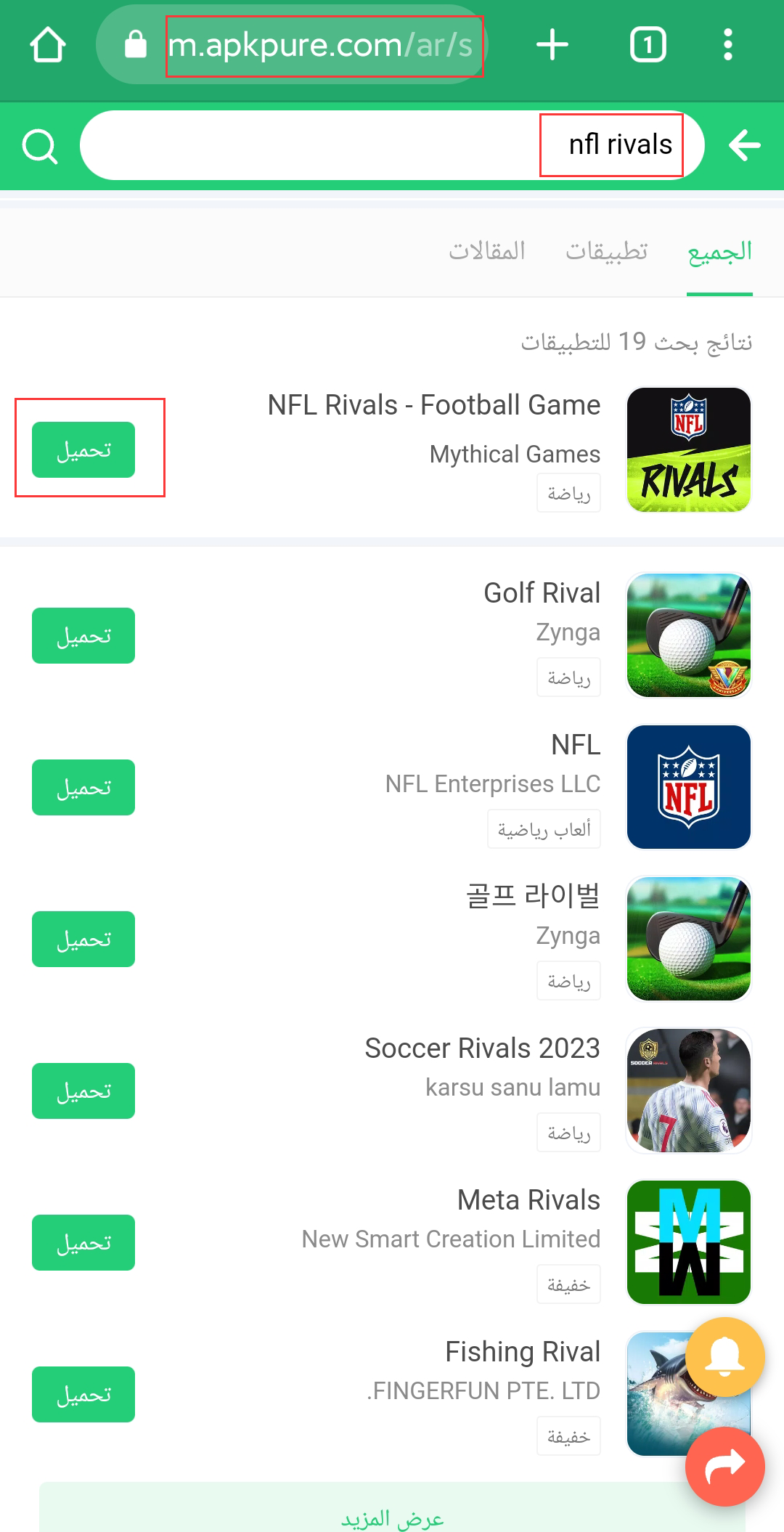Tap the magnifier search icon
The width and height of the screenshot is (784, 1532).
pyautogui.click(x=40, y=145)
